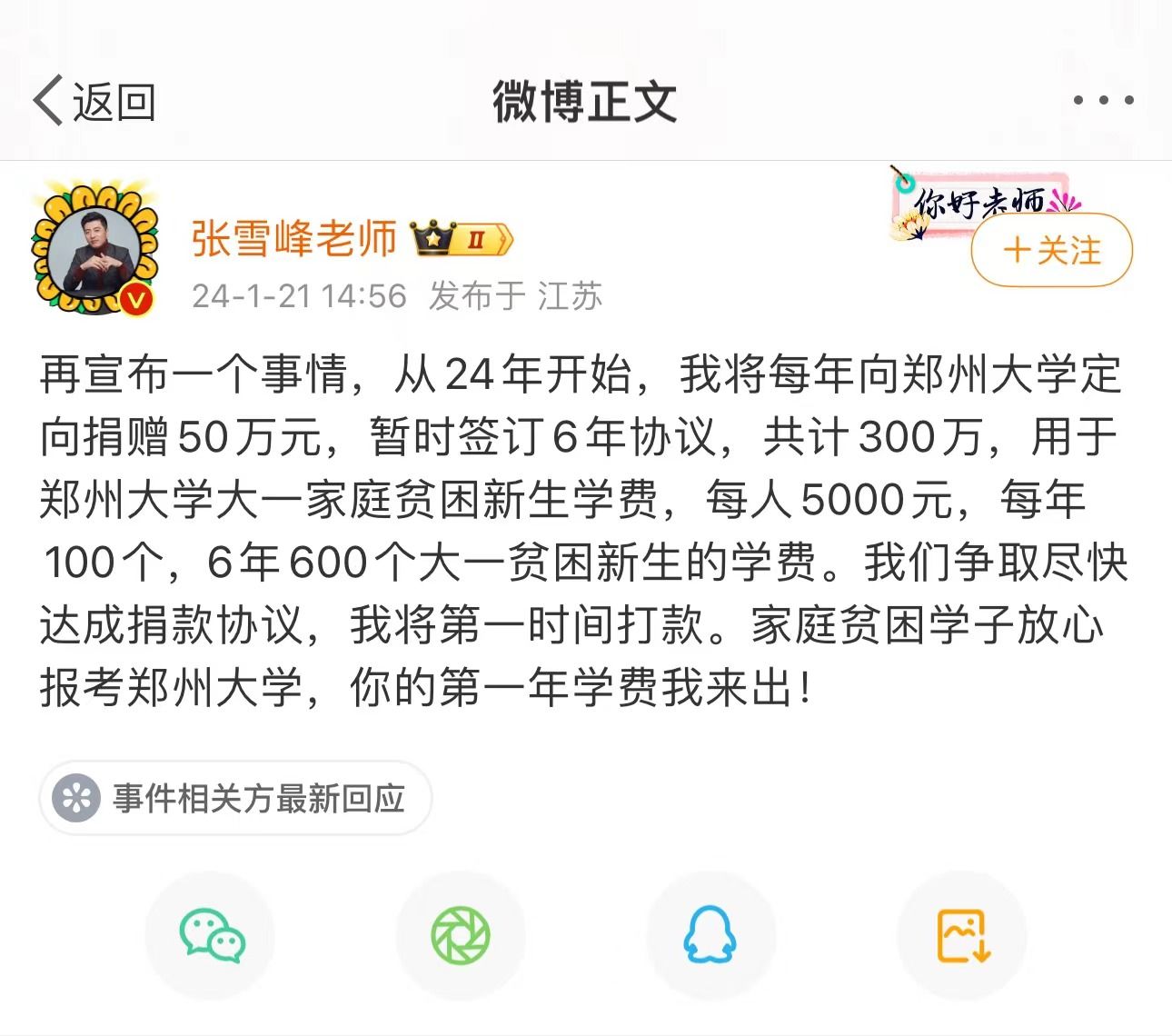This screenshot has width=1172, height=1036.
Task: Go back using 返回 button
Action: pyautogui.click(x=94, y=101)
